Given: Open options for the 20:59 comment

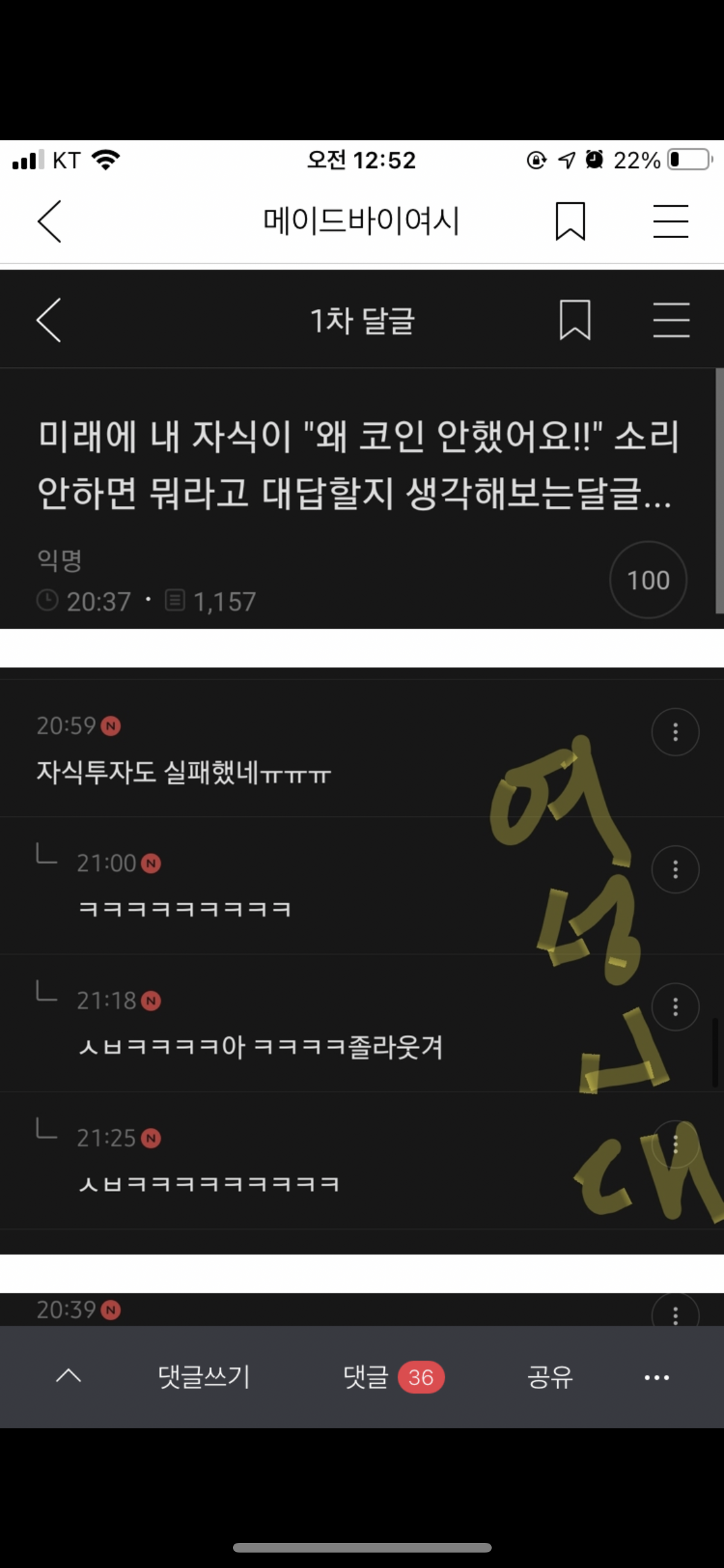Looking at the screenshot, I should click(x=674, y=732).
